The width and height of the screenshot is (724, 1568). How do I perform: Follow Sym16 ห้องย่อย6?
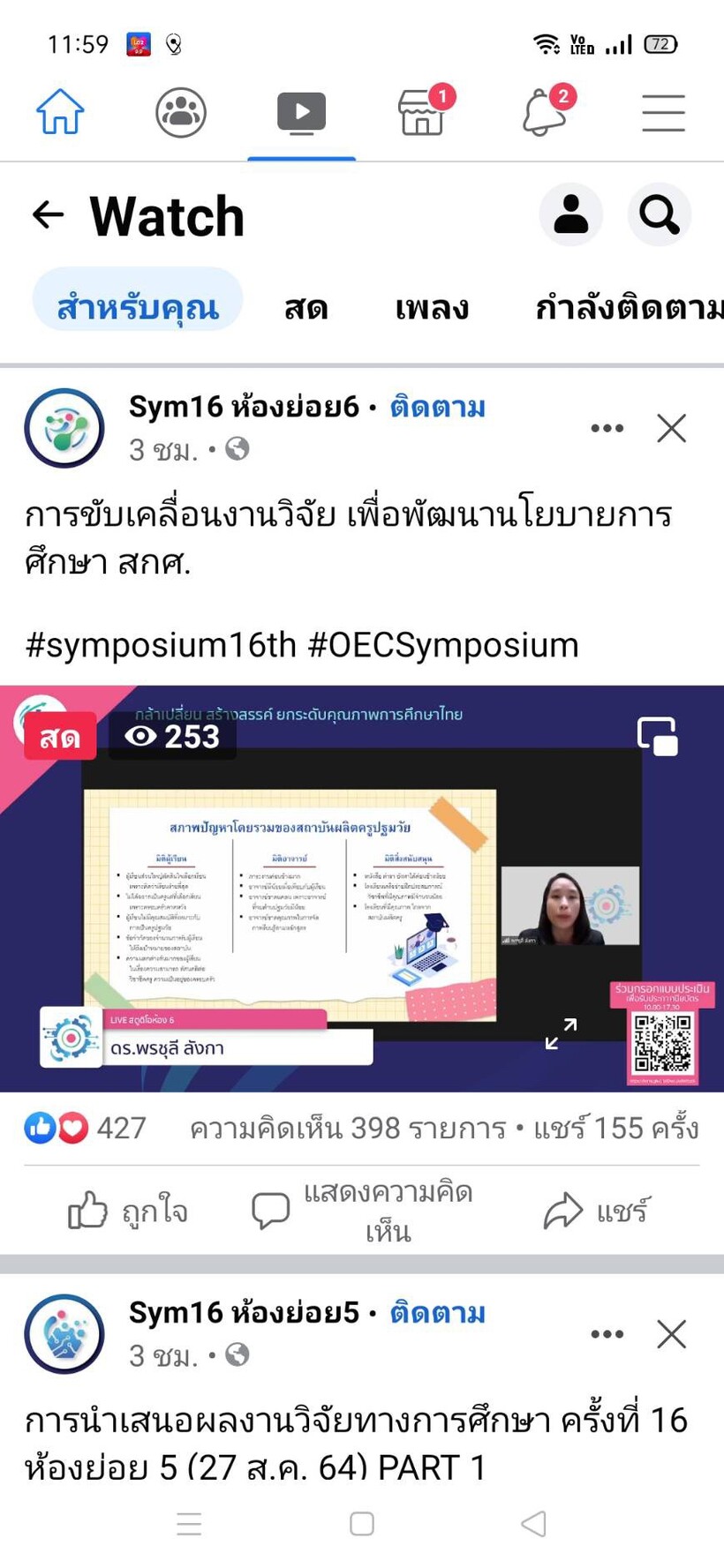coord(438,408)
